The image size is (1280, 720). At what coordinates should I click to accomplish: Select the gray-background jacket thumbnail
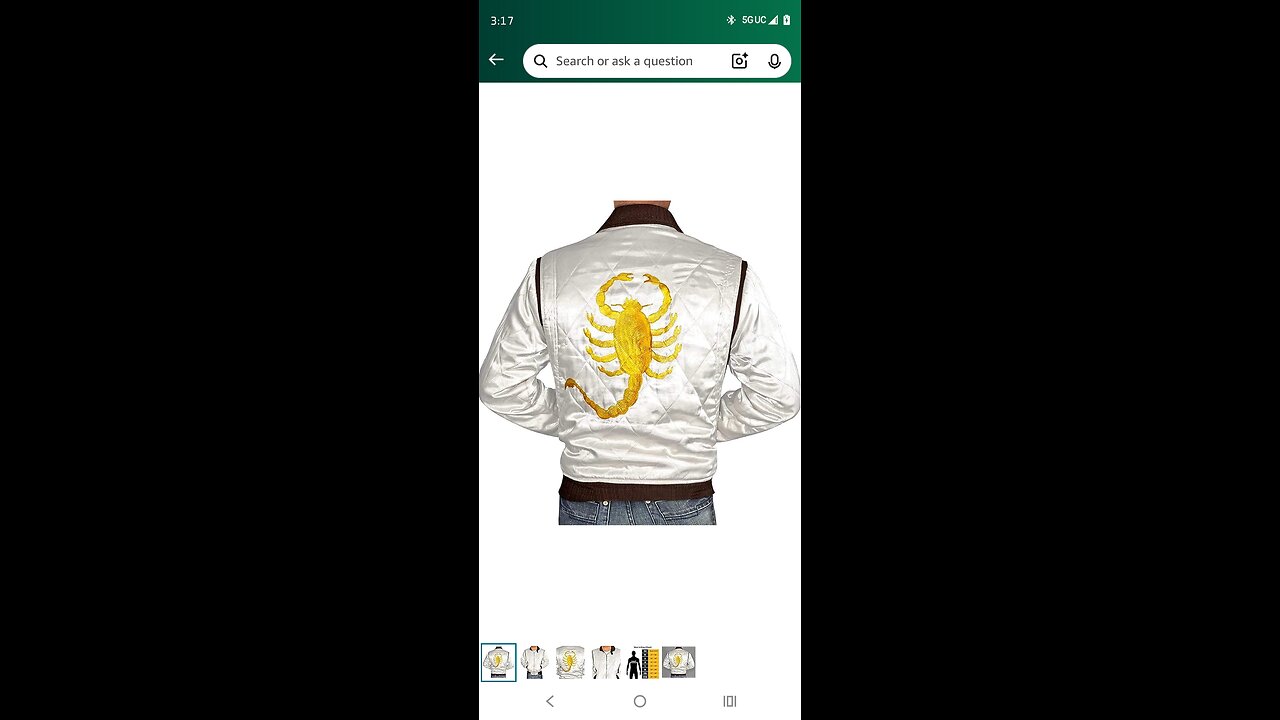pos(678,662)
